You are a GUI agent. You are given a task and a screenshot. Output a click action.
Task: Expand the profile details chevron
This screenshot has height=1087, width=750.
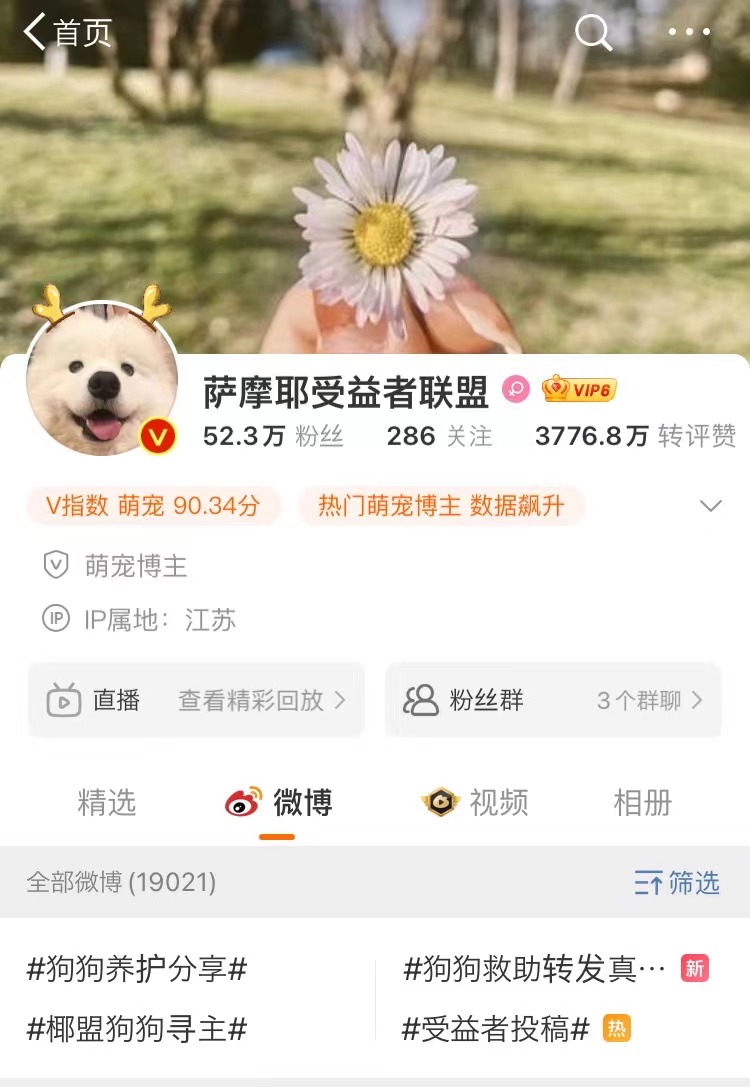point(710,506)
